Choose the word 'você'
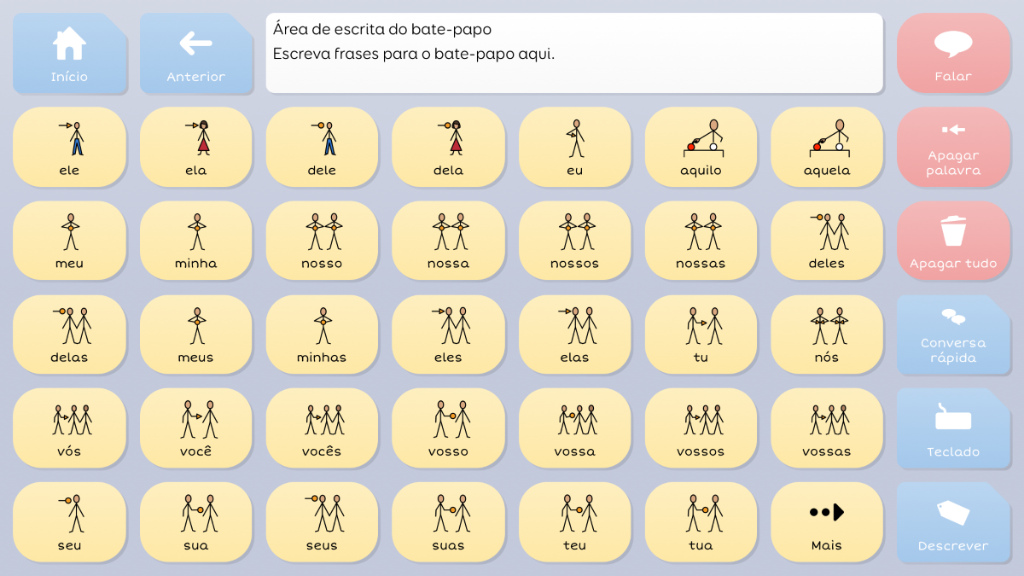This screenshot has width=1024, height=576. [195, 429]
